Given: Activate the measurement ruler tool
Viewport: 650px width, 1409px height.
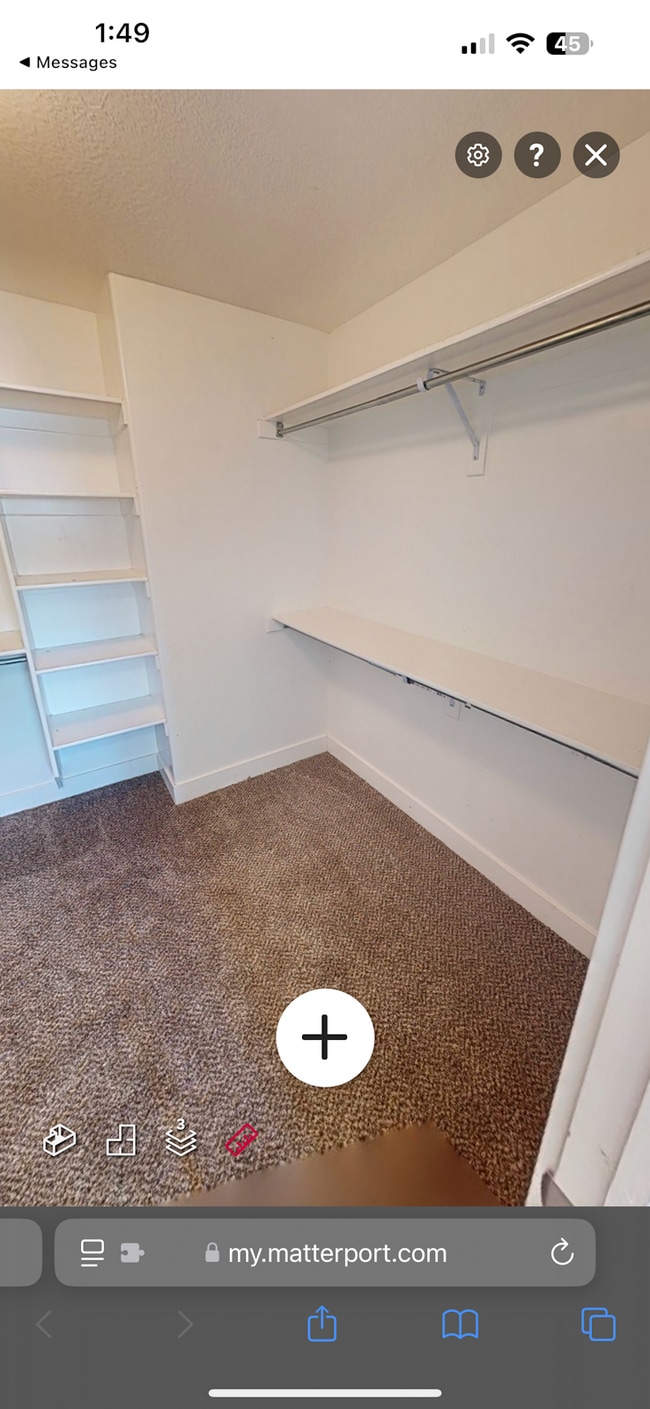Looking at the screenshot, I should (x=241, y=1139).
